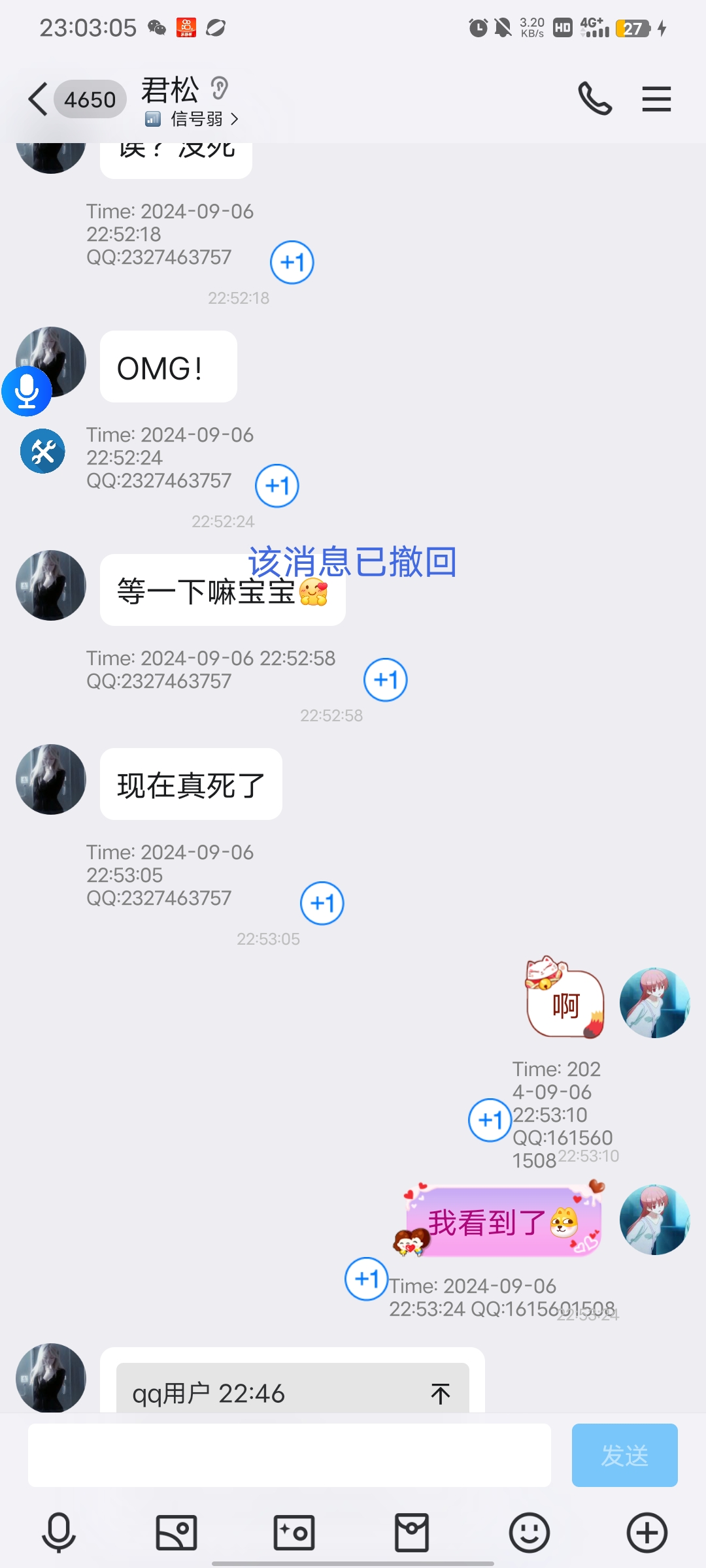Record a voice message from bottom toolbar
Screen dimensions: 706x1568
[59, 1532]
